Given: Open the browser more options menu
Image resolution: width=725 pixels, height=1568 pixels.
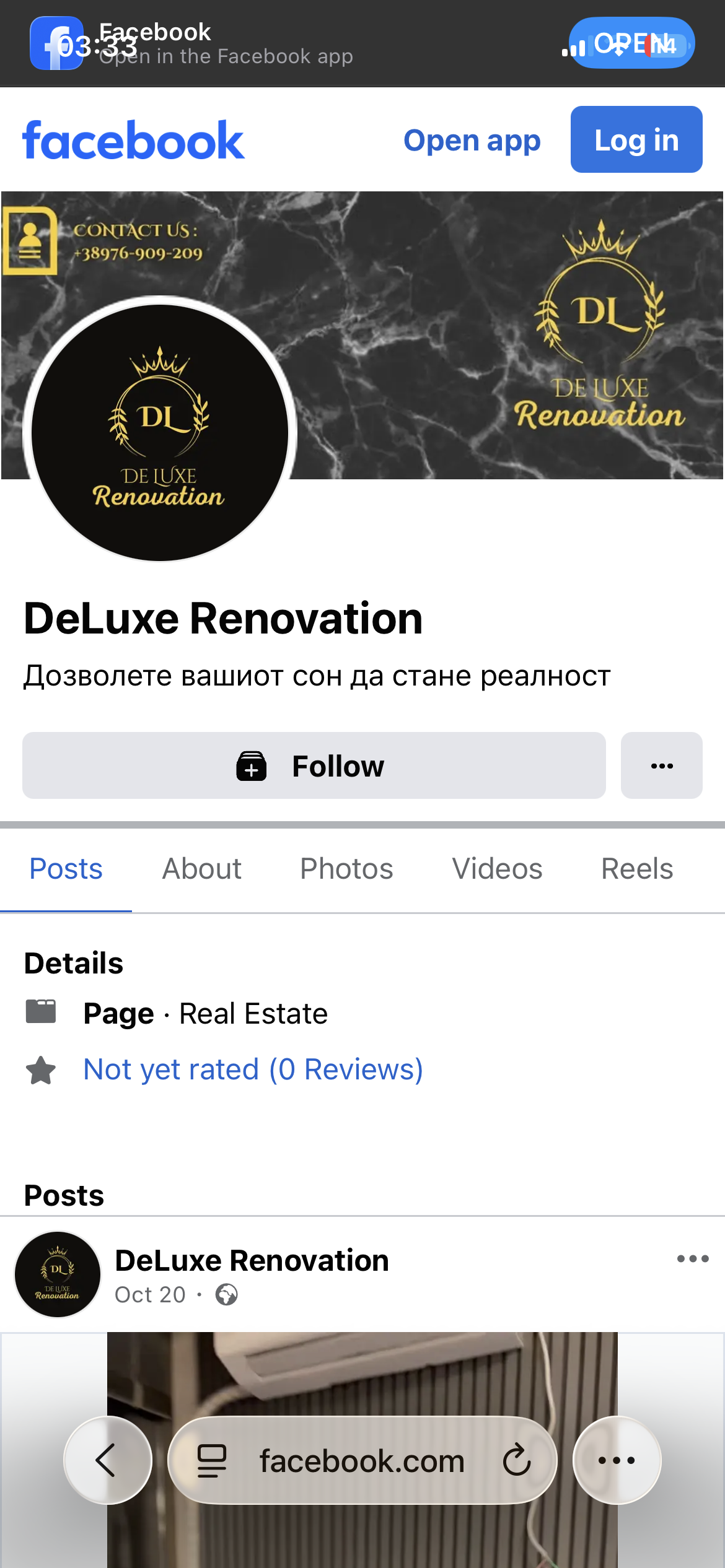Looking at the screenshot, I should [616, 1460].
